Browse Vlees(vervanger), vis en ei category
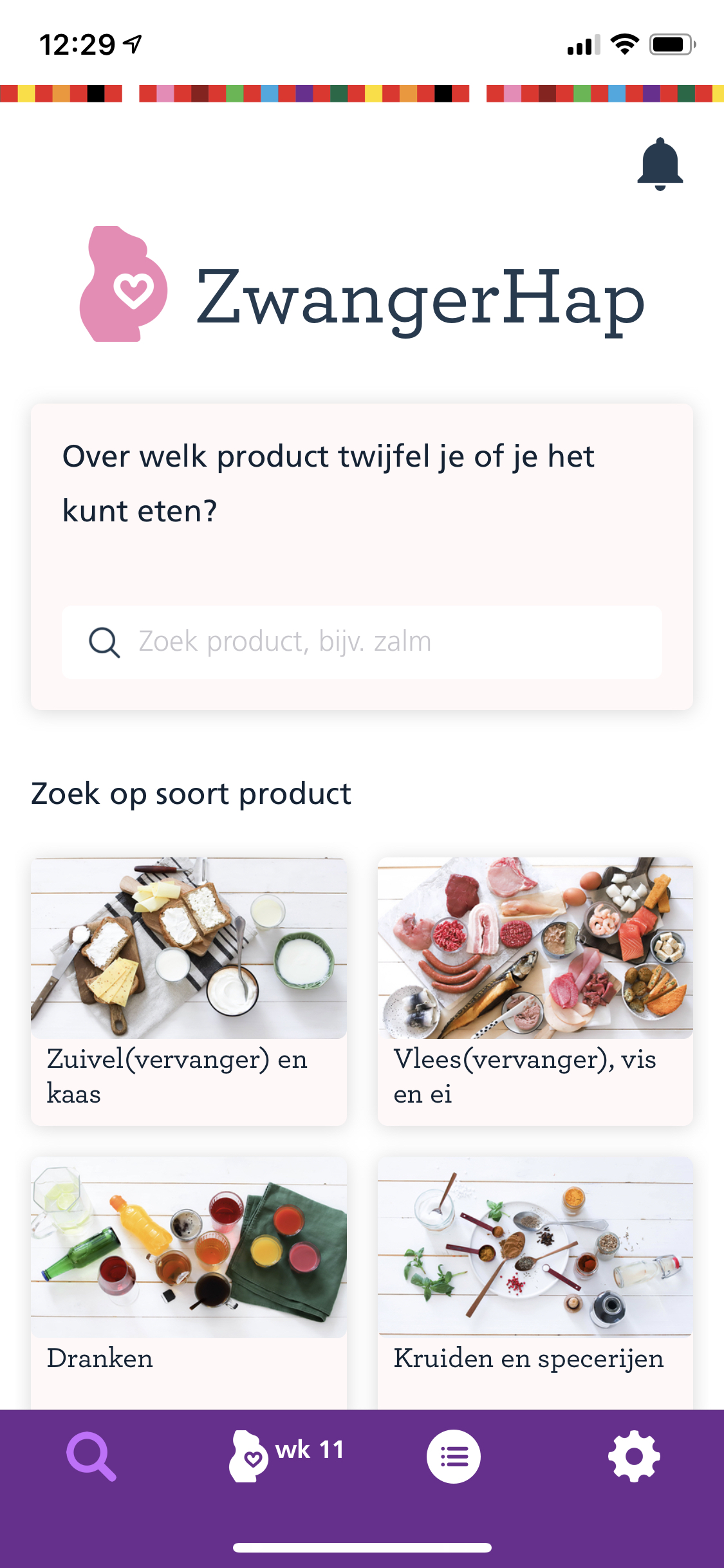 tap(535, 991)
